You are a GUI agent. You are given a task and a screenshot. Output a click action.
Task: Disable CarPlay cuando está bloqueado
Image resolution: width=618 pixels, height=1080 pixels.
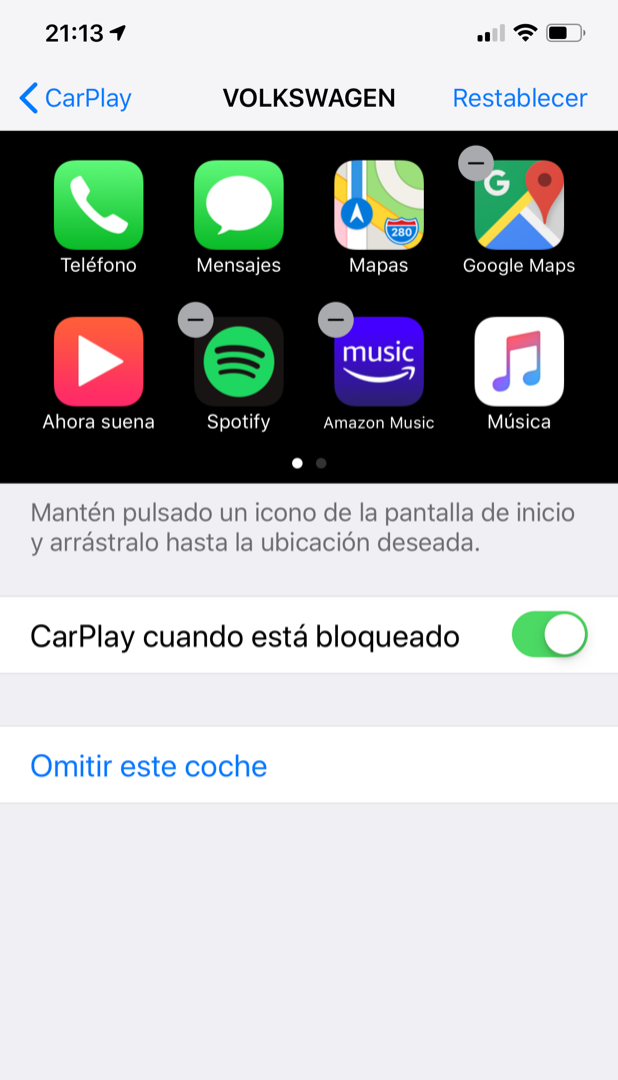click(x=548, y=636)
